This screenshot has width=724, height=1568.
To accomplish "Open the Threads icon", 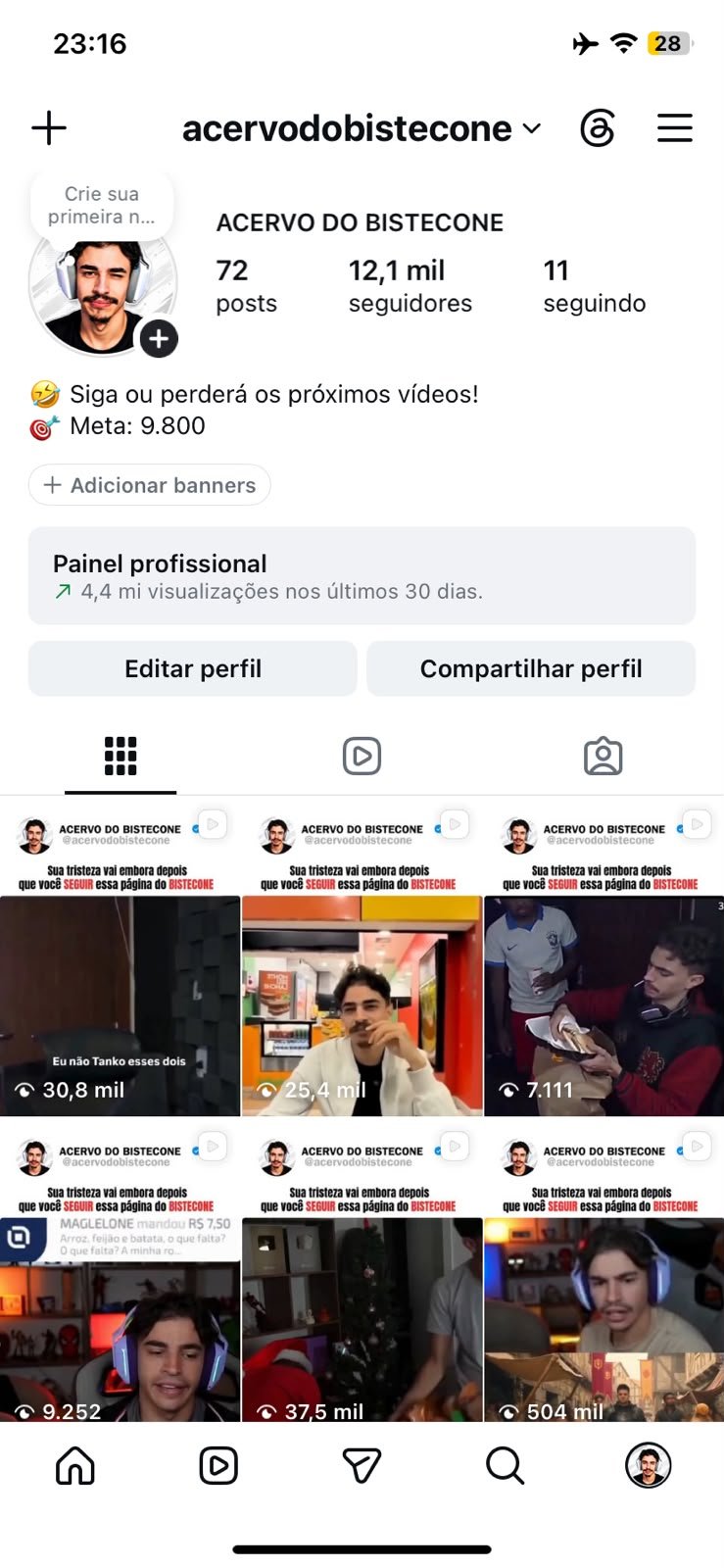I will click(x=598, y=128).
